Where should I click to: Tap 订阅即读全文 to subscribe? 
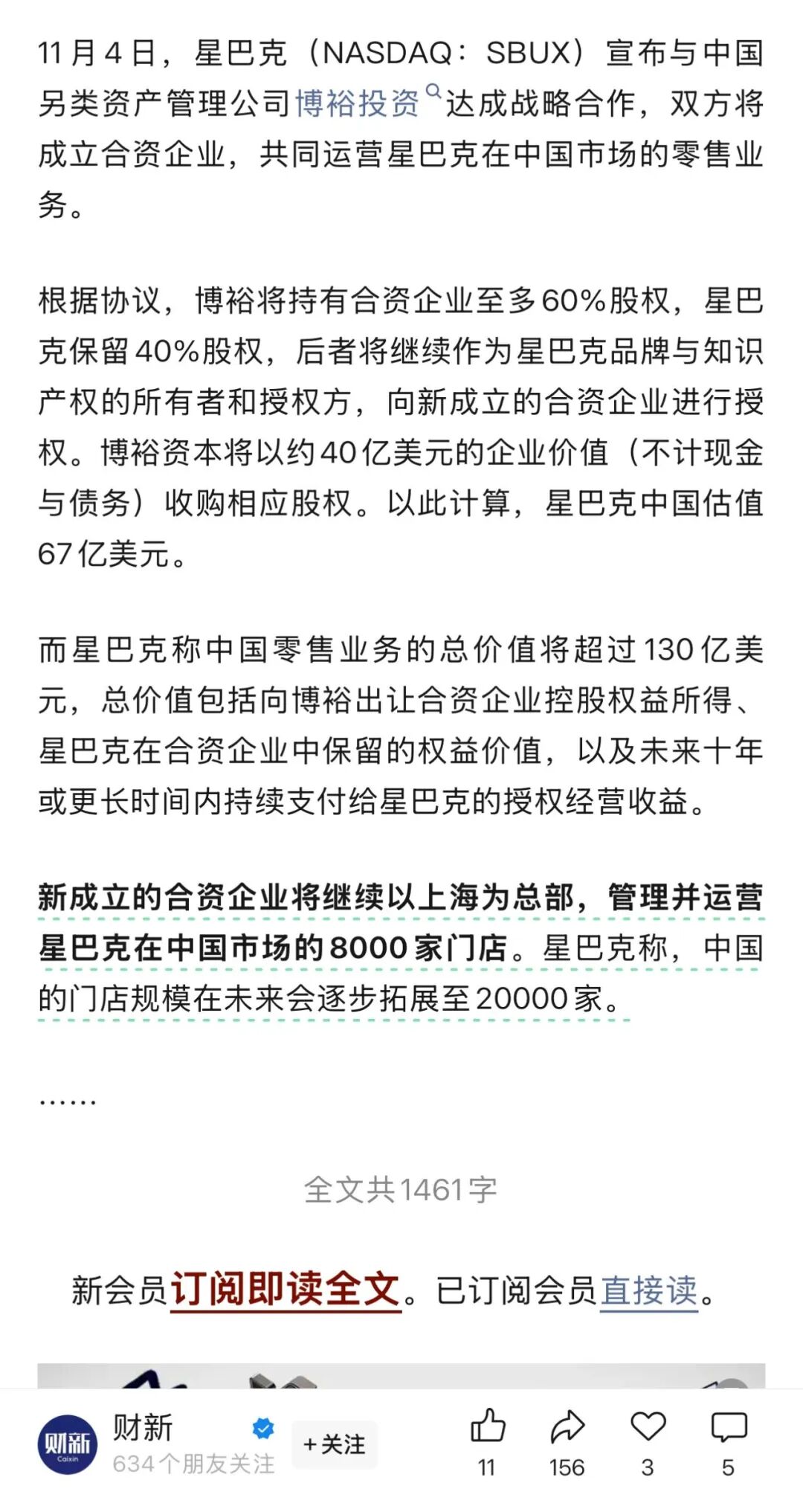(x=286, y=1290)
